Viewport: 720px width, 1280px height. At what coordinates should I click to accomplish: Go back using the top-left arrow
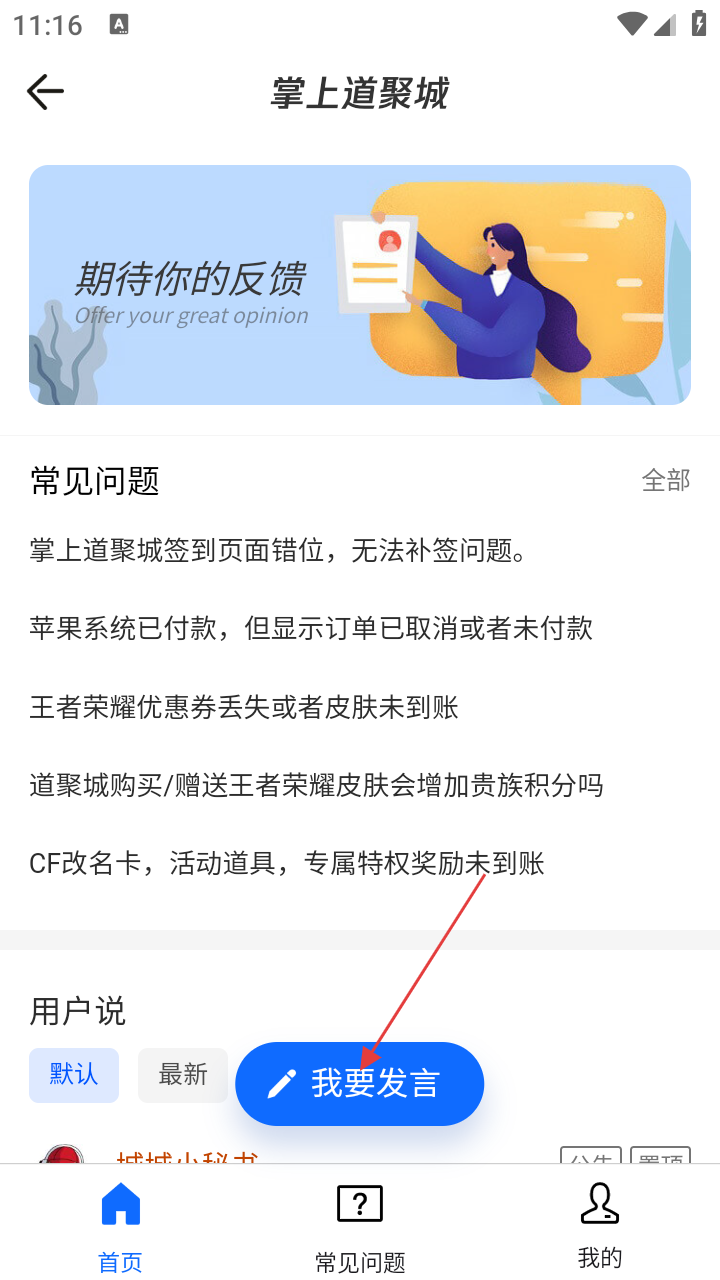(45, 92)
